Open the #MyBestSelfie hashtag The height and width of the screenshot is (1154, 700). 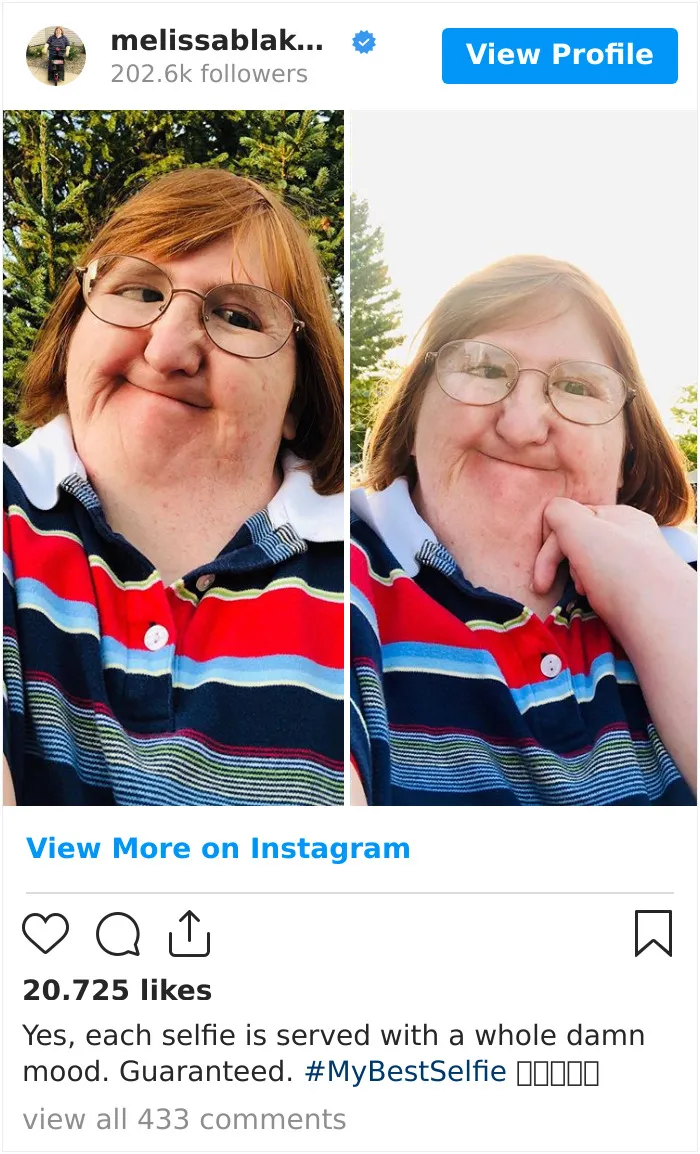[406, 1072]
